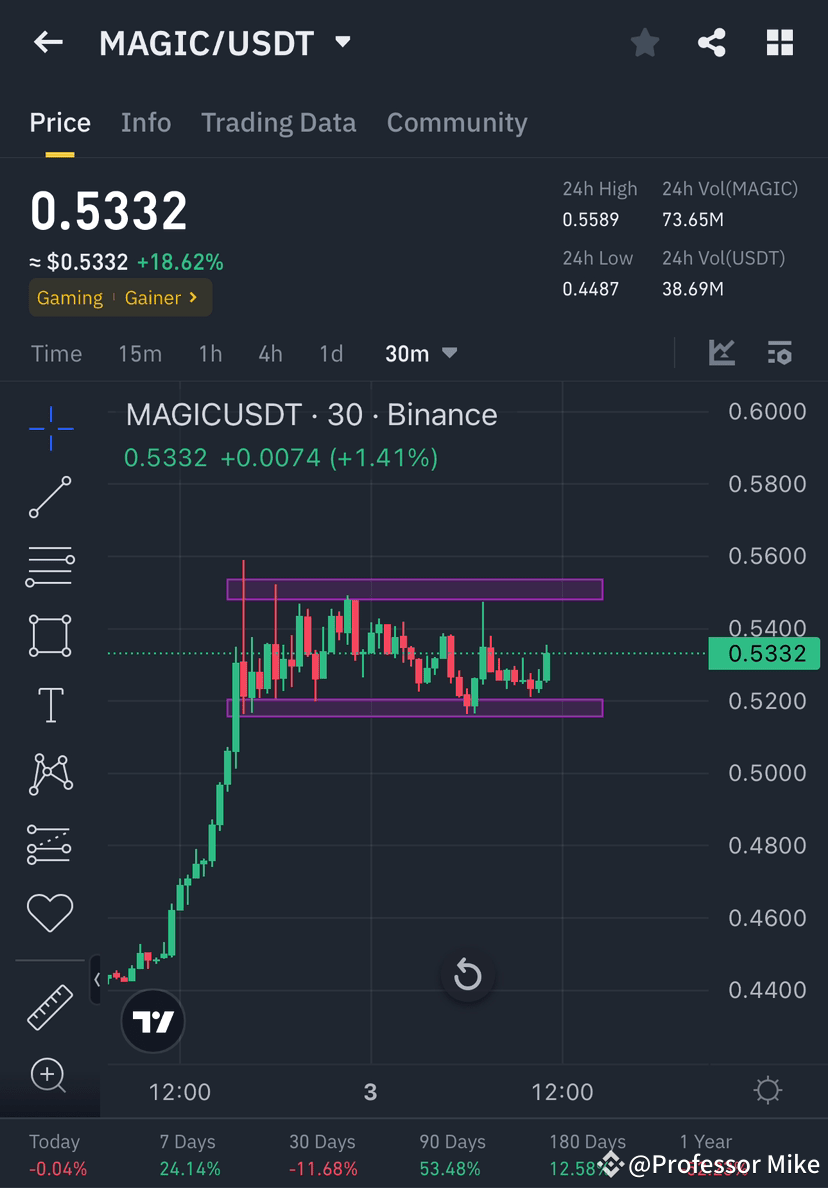Toggle the heart favorite drawing tool
This screenshot has height=1188, width=828.
pos(49,912)
